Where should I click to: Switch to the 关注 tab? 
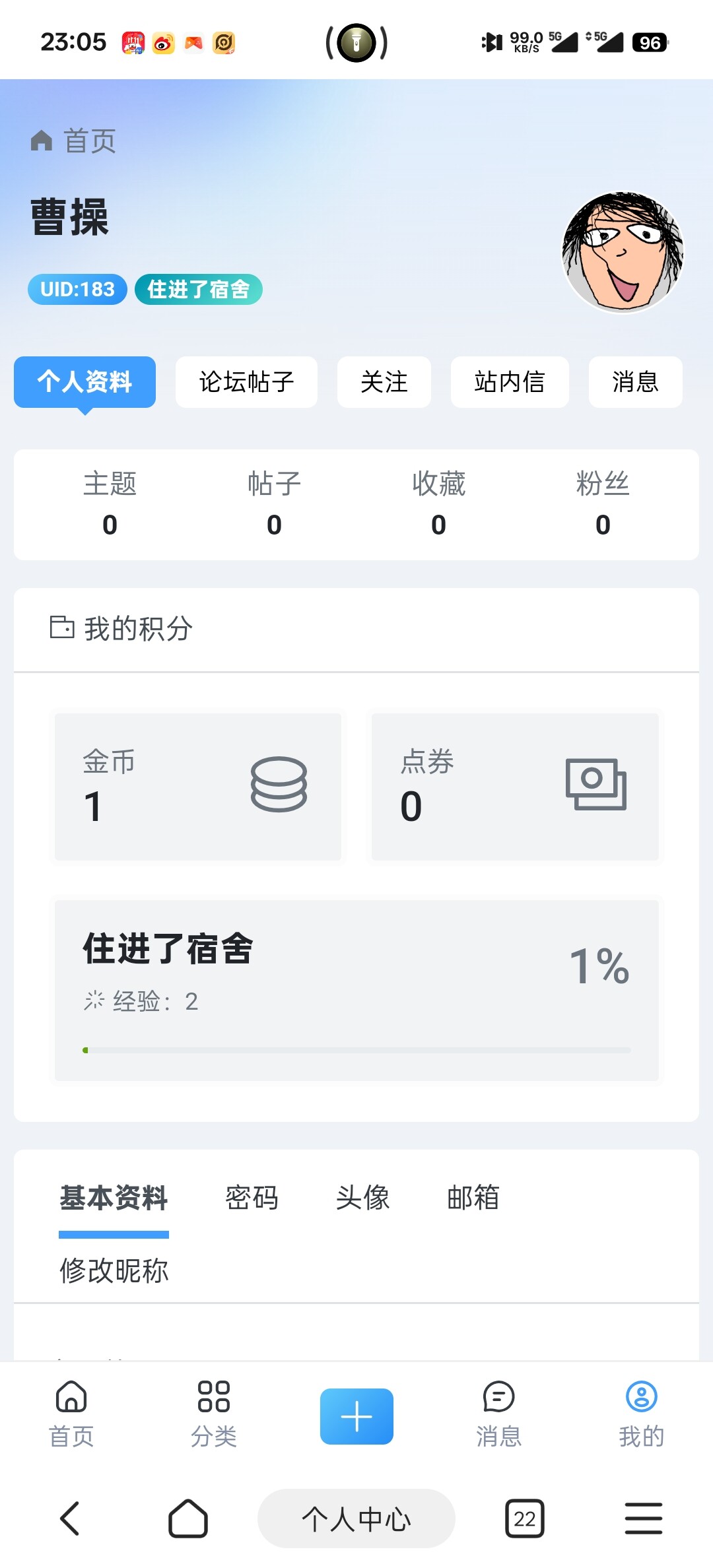(x=384, y=382)
